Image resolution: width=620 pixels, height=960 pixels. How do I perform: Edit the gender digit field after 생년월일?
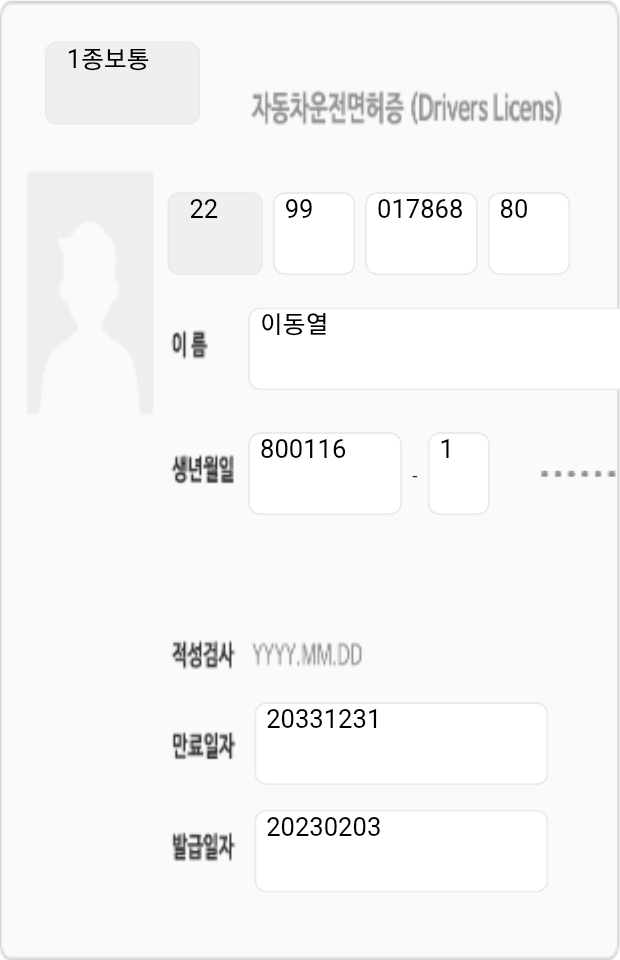tap(458, 473)
